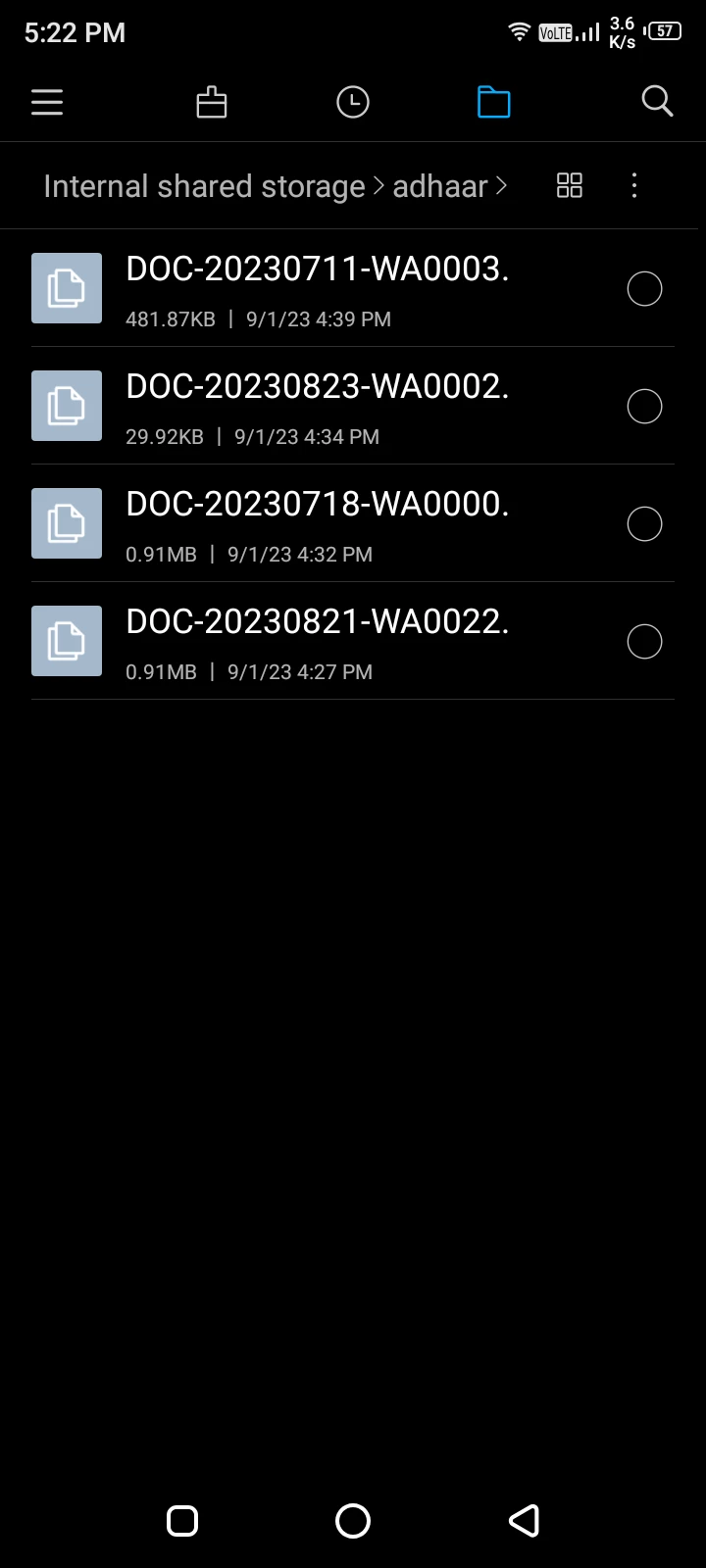Open the cleaner tab
706x1568 pixels.
(x=212, y=102)
